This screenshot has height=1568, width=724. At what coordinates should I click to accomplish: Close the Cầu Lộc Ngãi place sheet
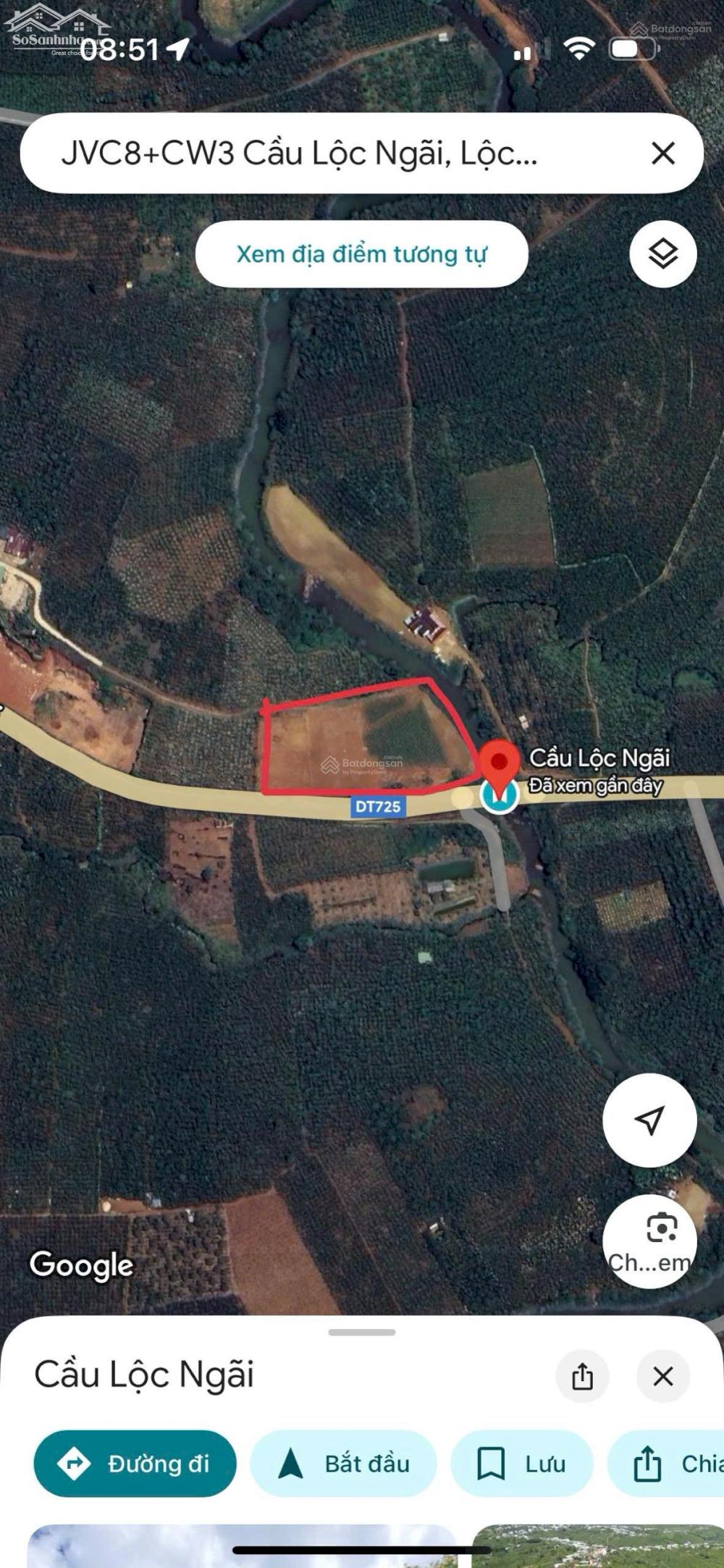pos(662,1375)
